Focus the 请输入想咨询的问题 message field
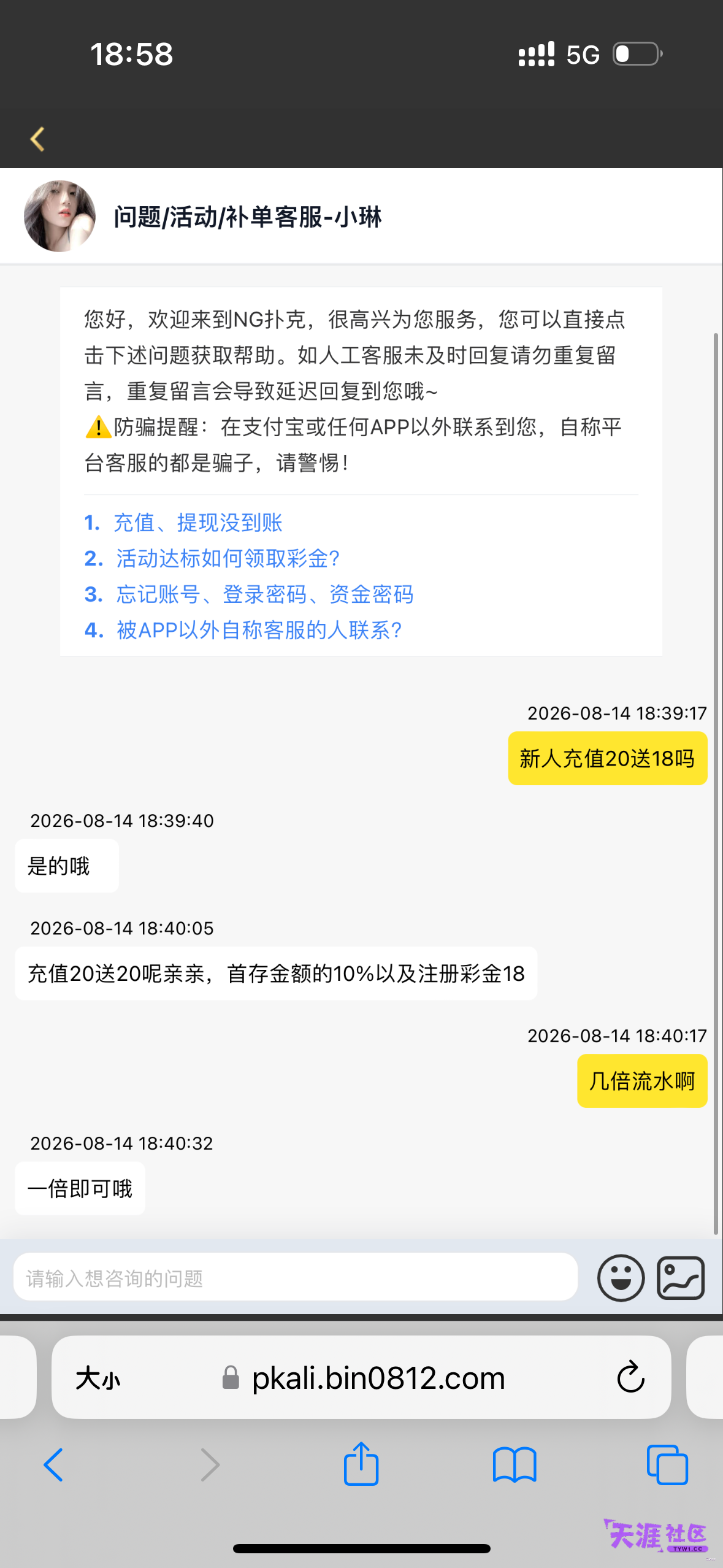The height and width of the screenshot is (1568, 723). pos(295,1278)
